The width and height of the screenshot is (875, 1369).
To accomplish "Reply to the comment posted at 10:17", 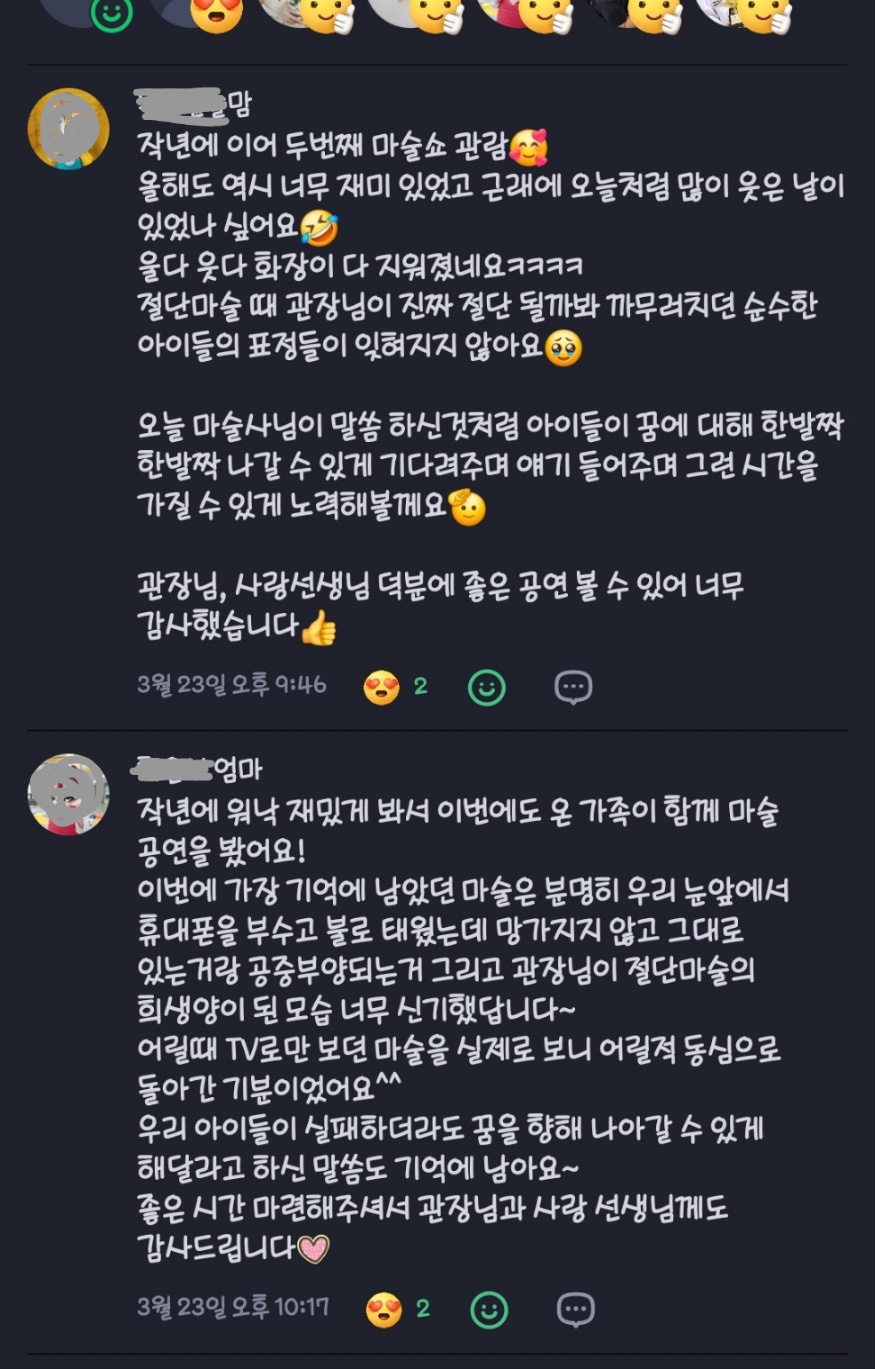I will pos(575,1309).
